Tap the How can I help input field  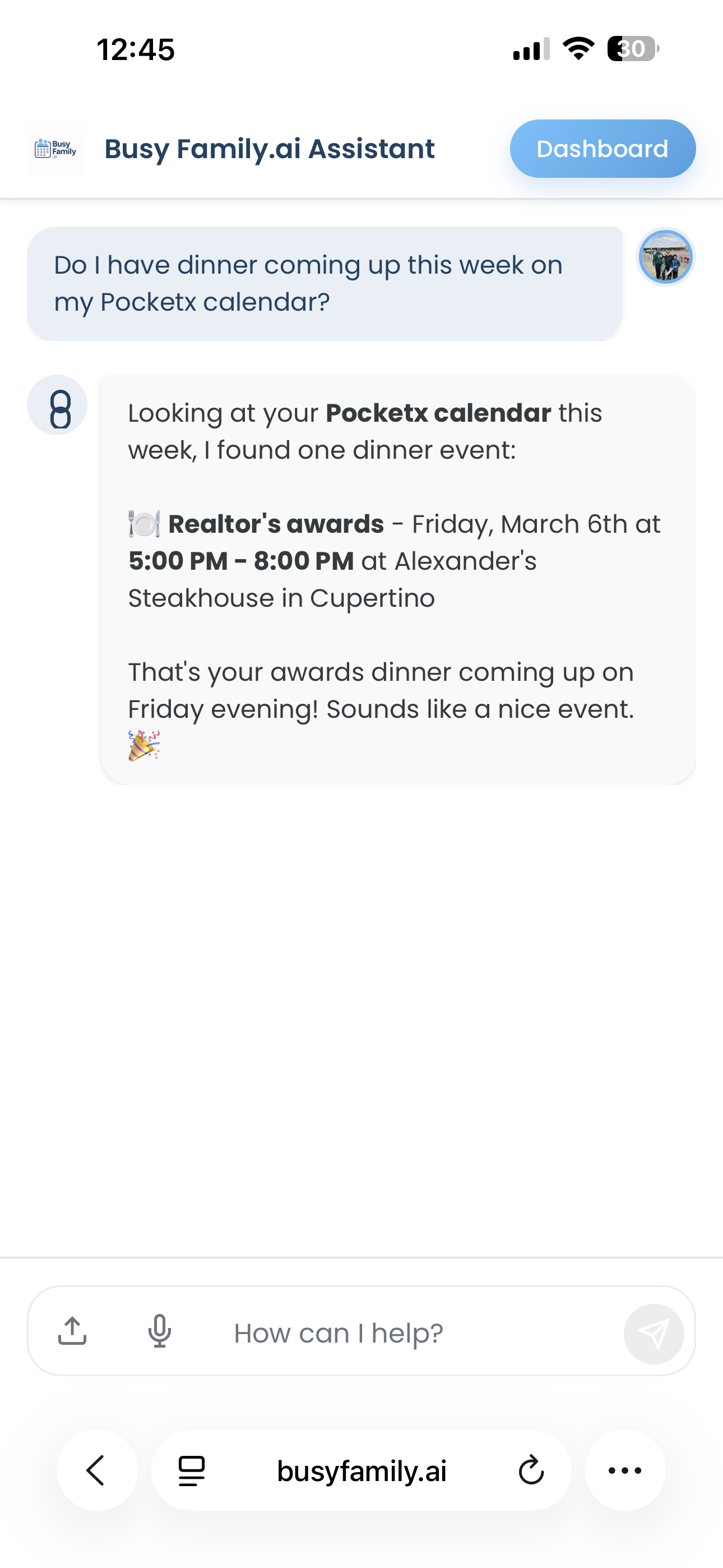339,1332
